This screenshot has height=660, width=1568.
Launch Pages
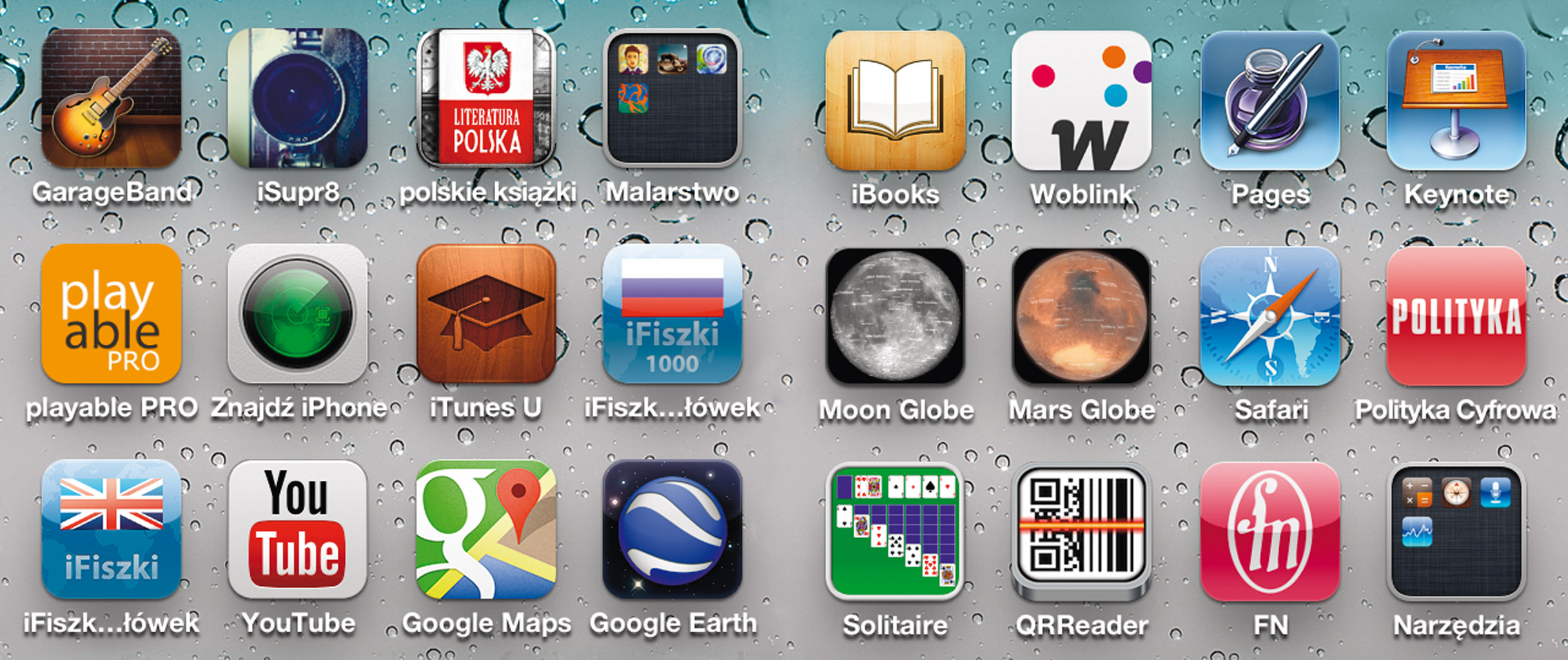tap(1269, 101)
